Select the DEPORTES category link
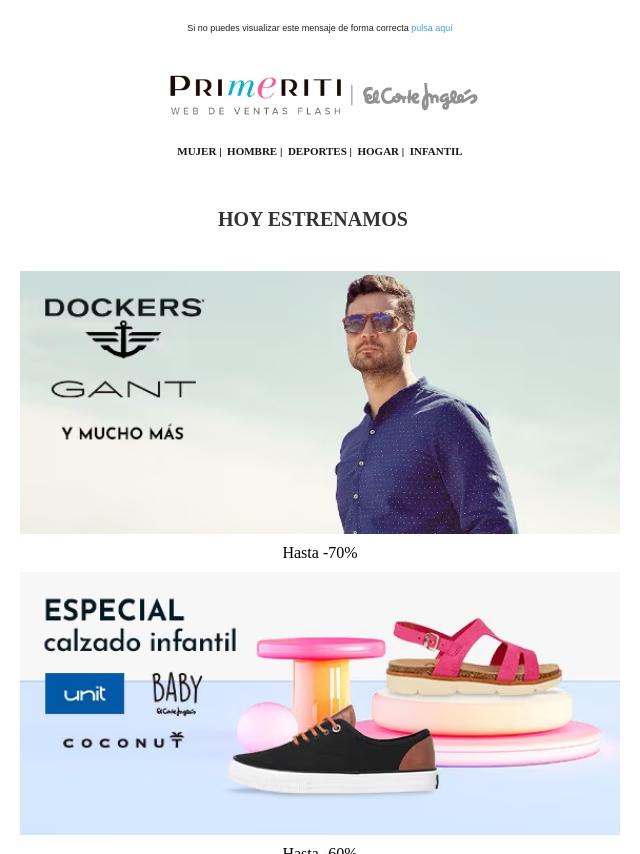640x854 pixels. point(316,151)
